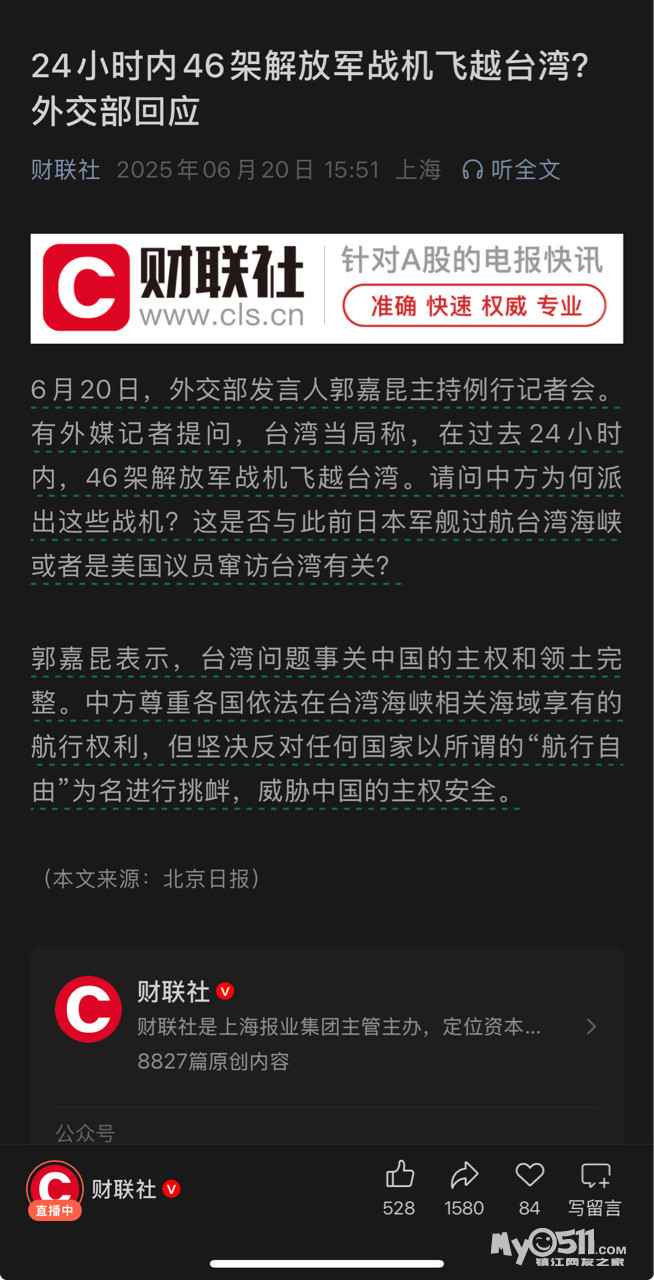
Task: Open the 财联社 account card with 8827篇原创内容
Action: [x=327, y=1026]
